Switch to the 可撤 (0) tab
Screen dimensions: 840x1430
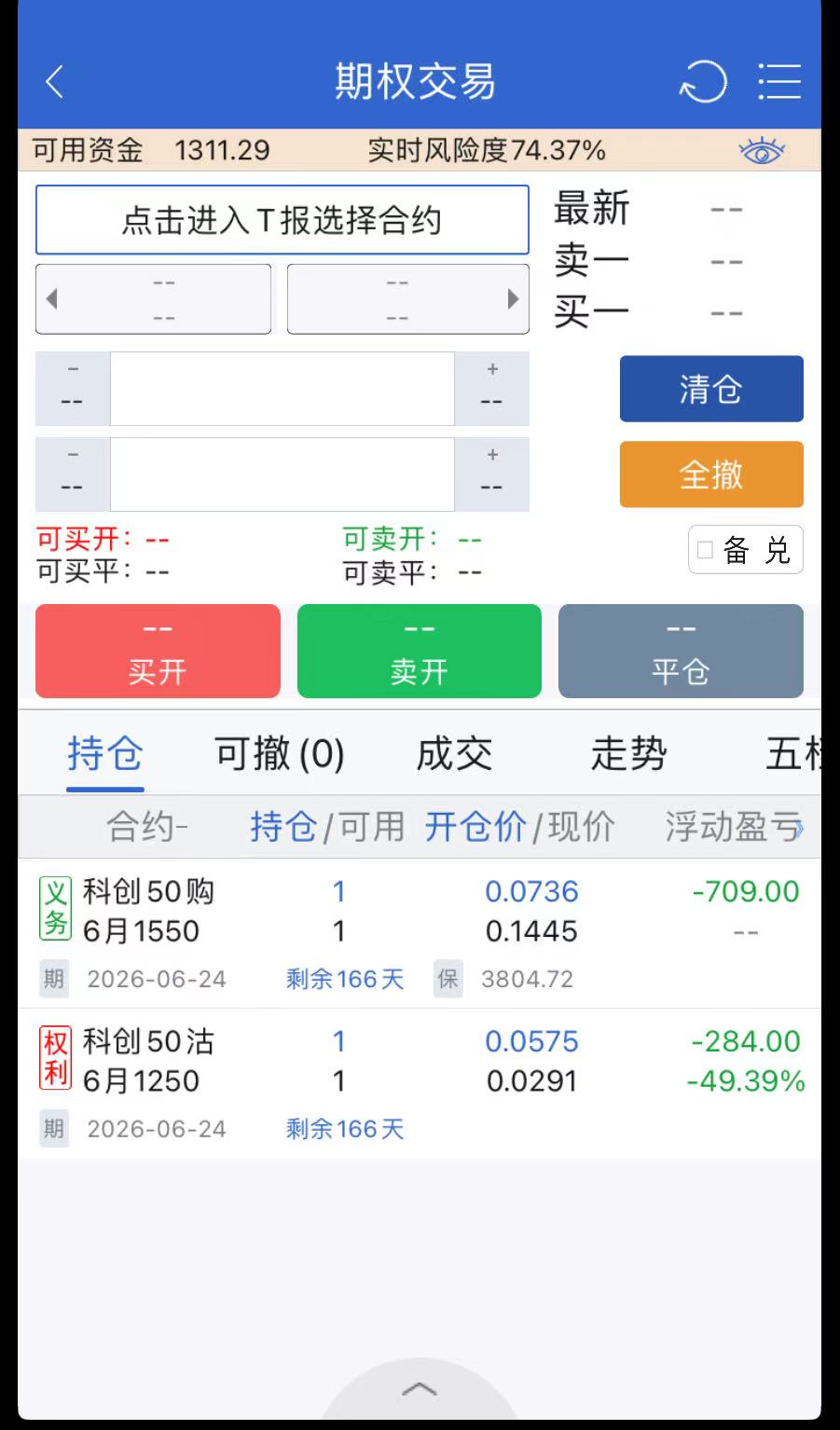coord(279,753)
